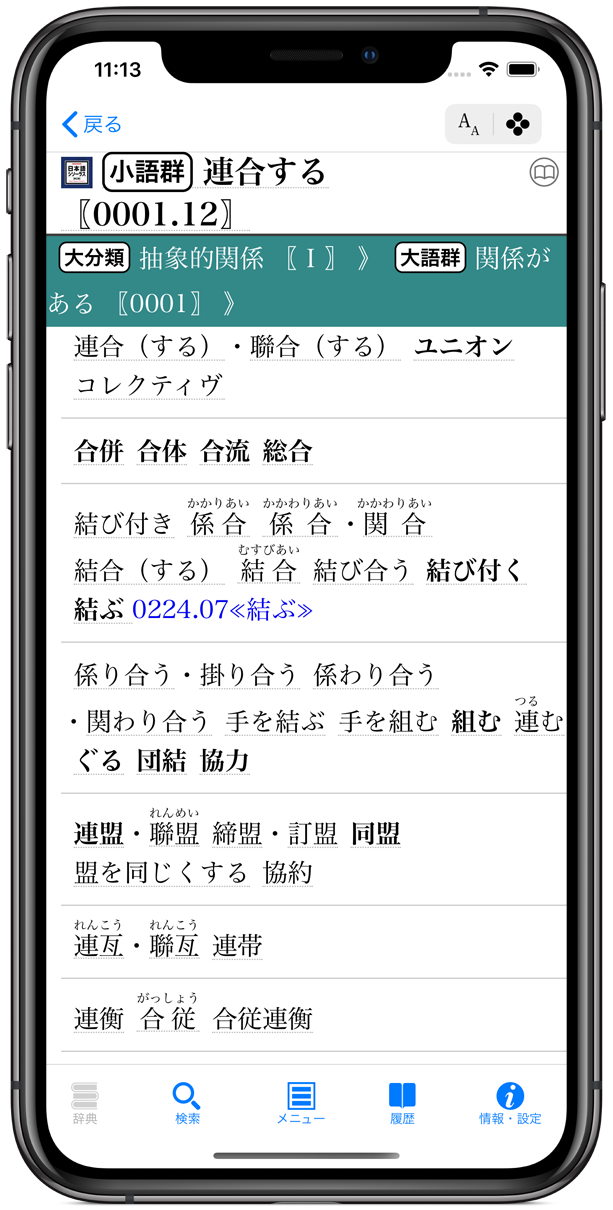Viewport: 613px width, 1210px height.
Task: Look up the word 合併
Action: (99, 452)
